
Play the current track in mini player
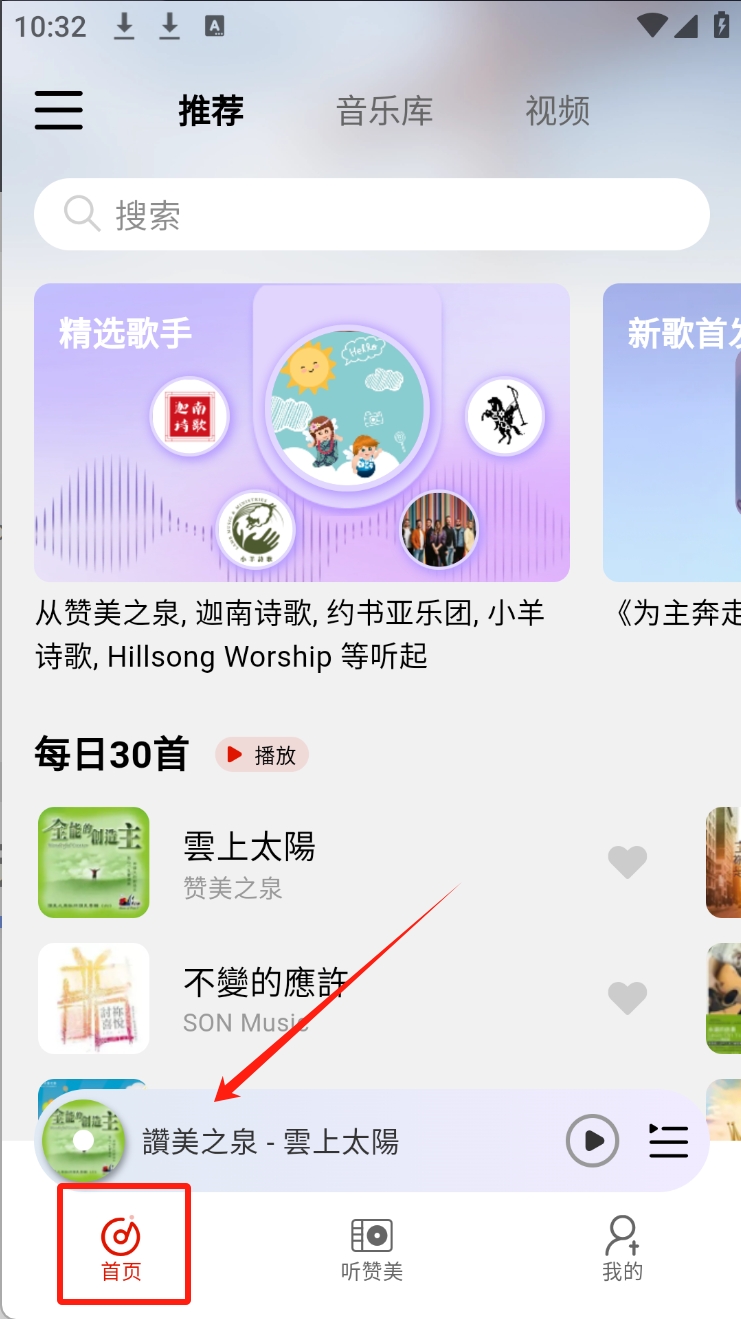click(x=592, y=1141)
